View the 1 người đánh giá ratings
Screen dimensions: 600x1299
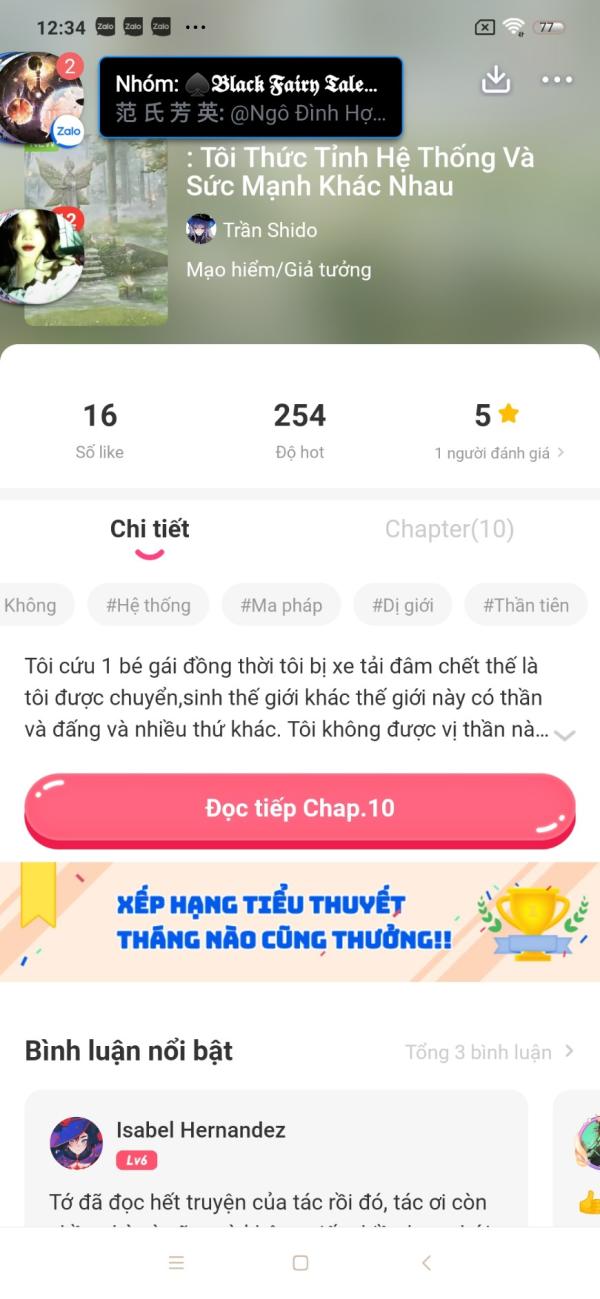[x=499, y=452]
